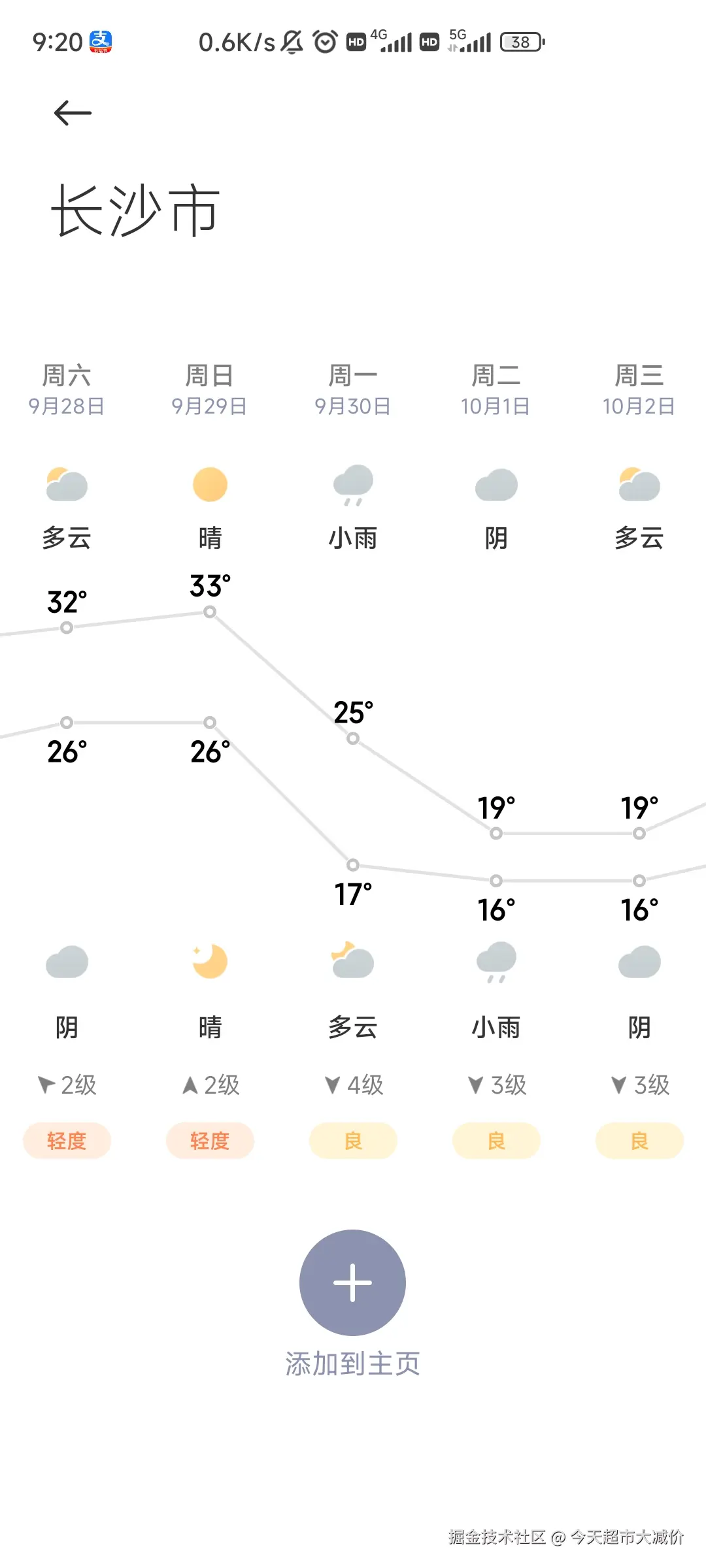Expand Tuesday's 3级 wind indicator
This screenshot has width=706, height=1568.
tap(496, 1085)
